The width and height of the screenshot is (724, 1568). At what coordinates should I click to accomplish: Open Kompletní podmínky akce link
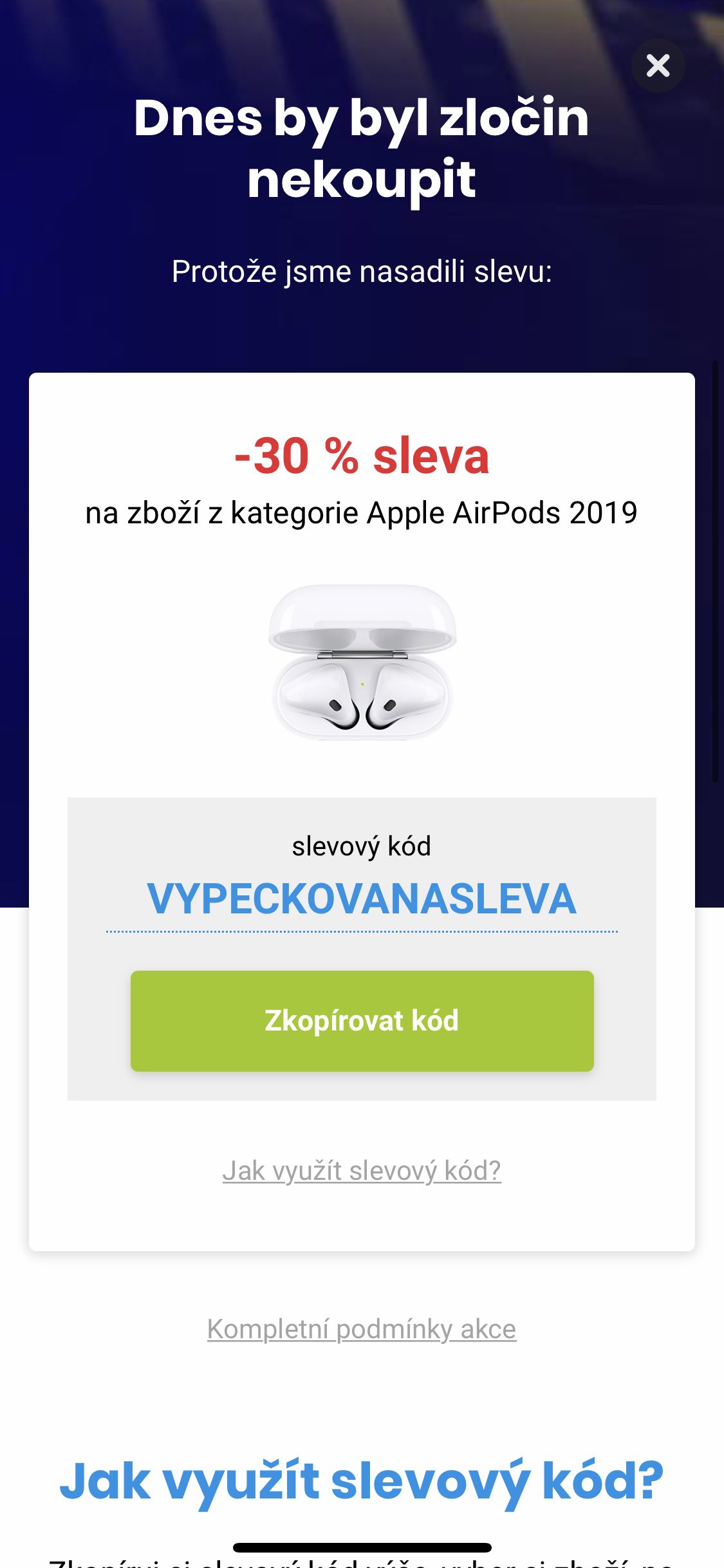tap(362, 1329)
